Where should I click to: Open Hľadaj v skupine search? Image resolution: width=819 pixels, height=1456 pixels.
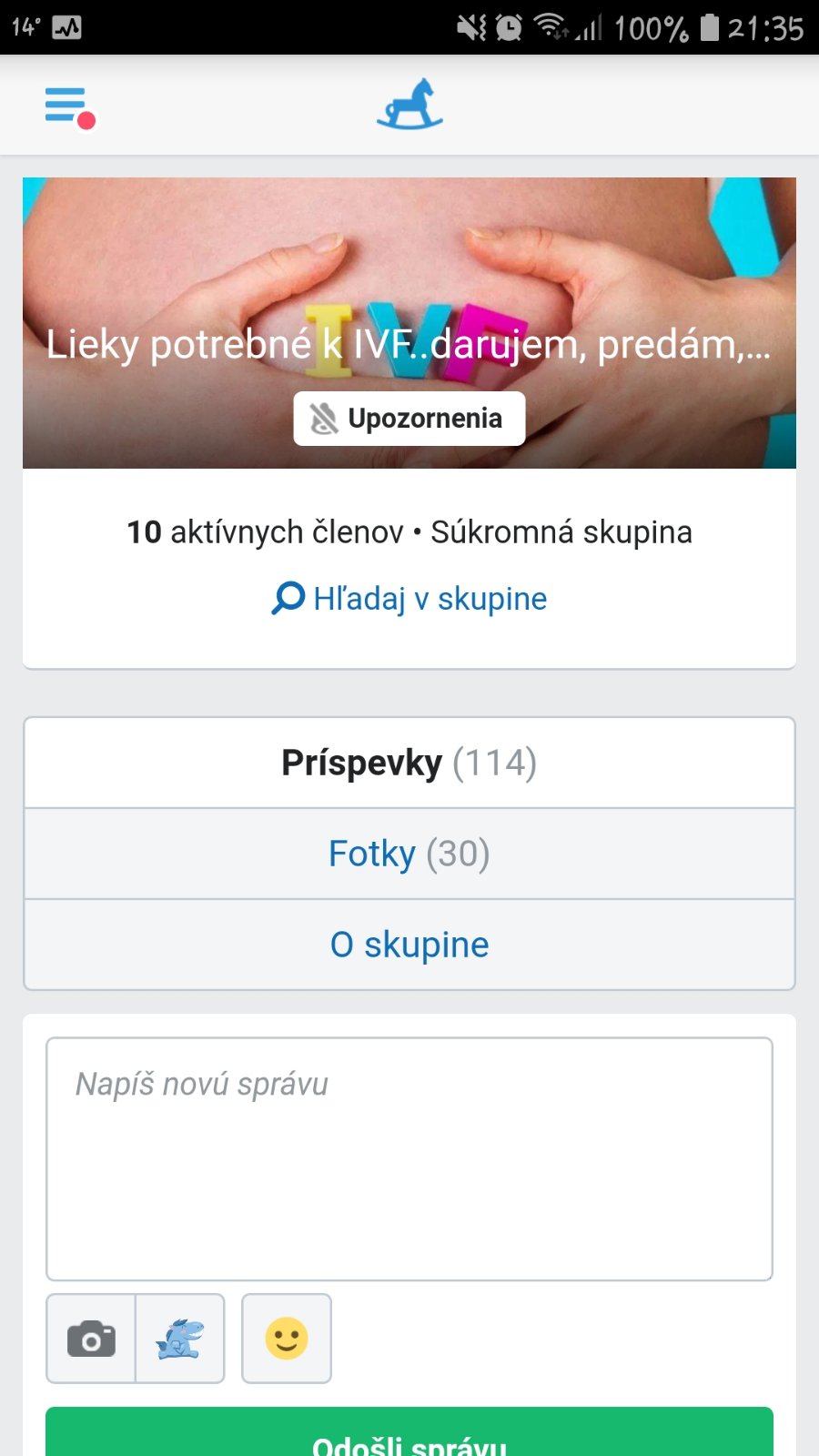tap(409, 599)
